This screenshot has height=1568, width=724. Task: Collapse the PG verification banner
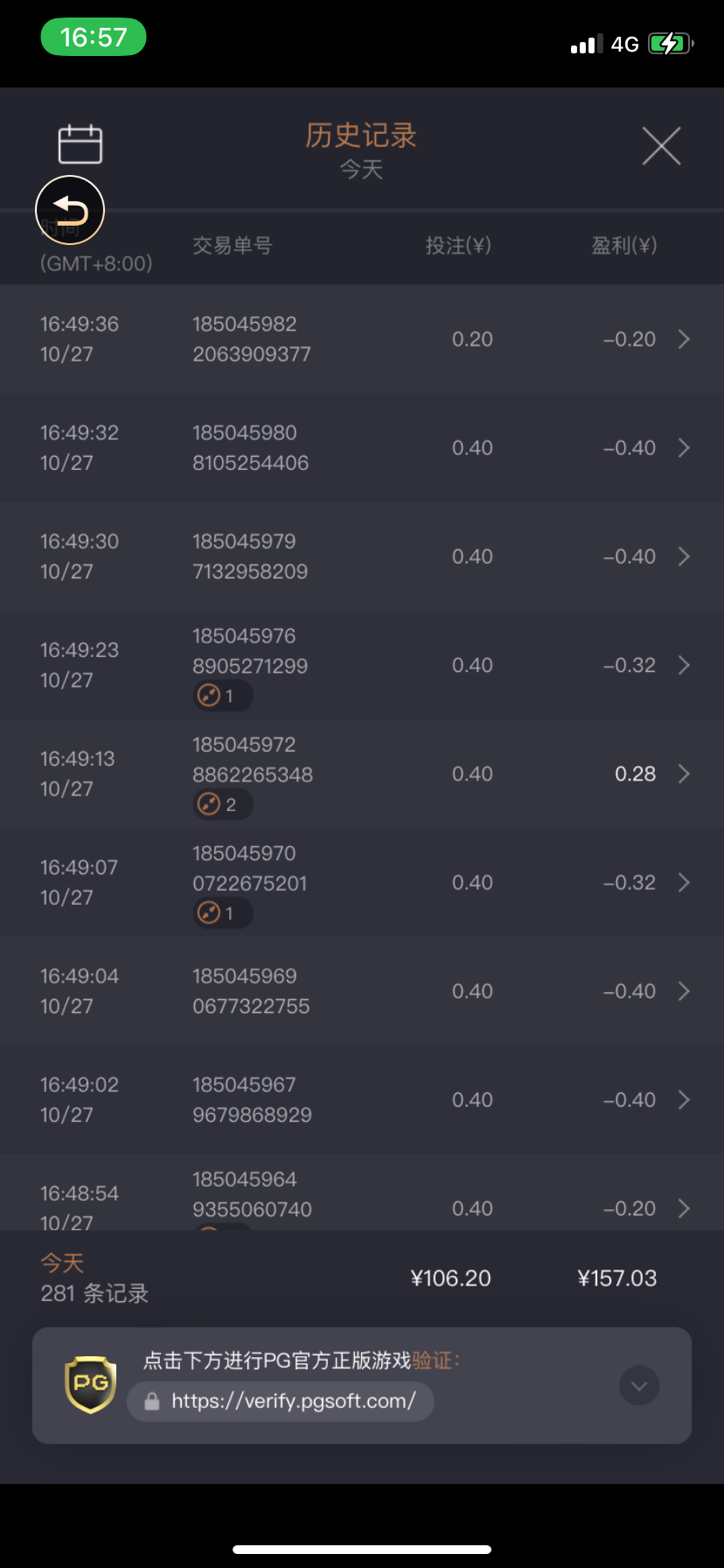639,1385
